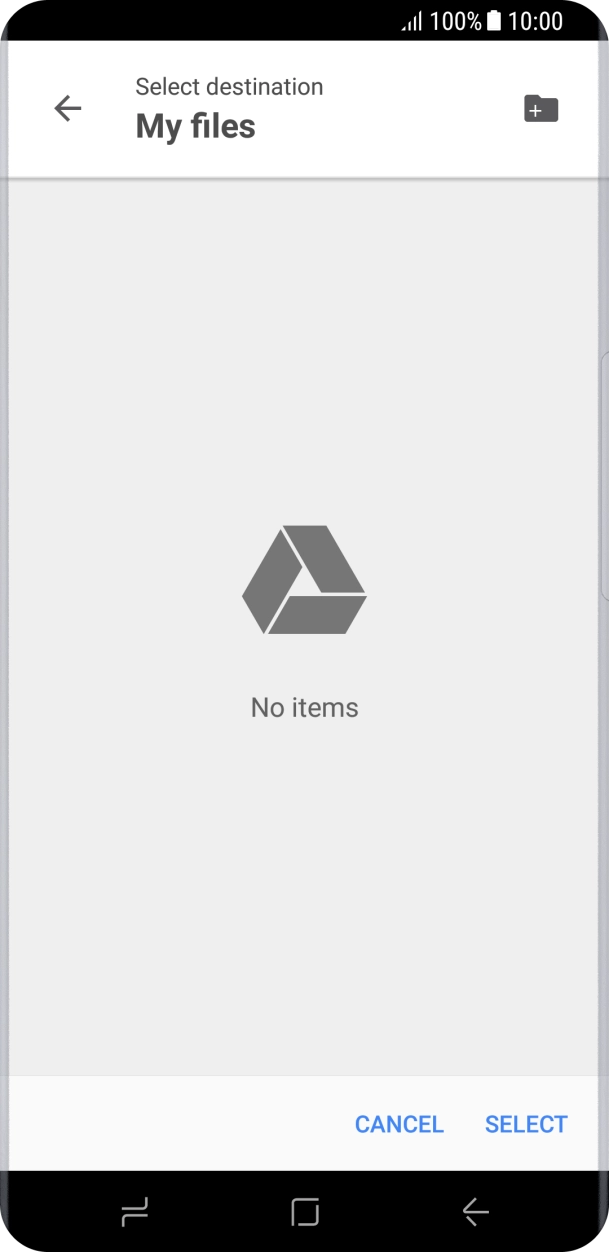Create a new folder
Viewport: 609px width, 1252px height.
[x=541, y=109]
